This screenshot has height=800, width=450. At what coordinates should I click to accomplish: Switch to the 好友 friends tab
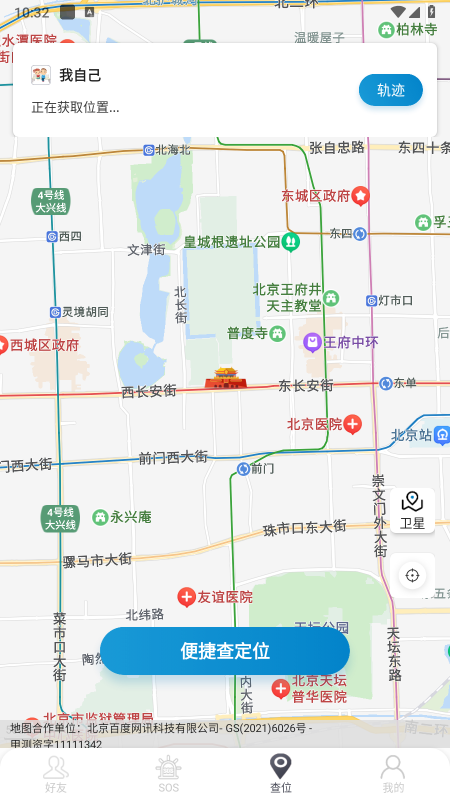coord(56,774)
